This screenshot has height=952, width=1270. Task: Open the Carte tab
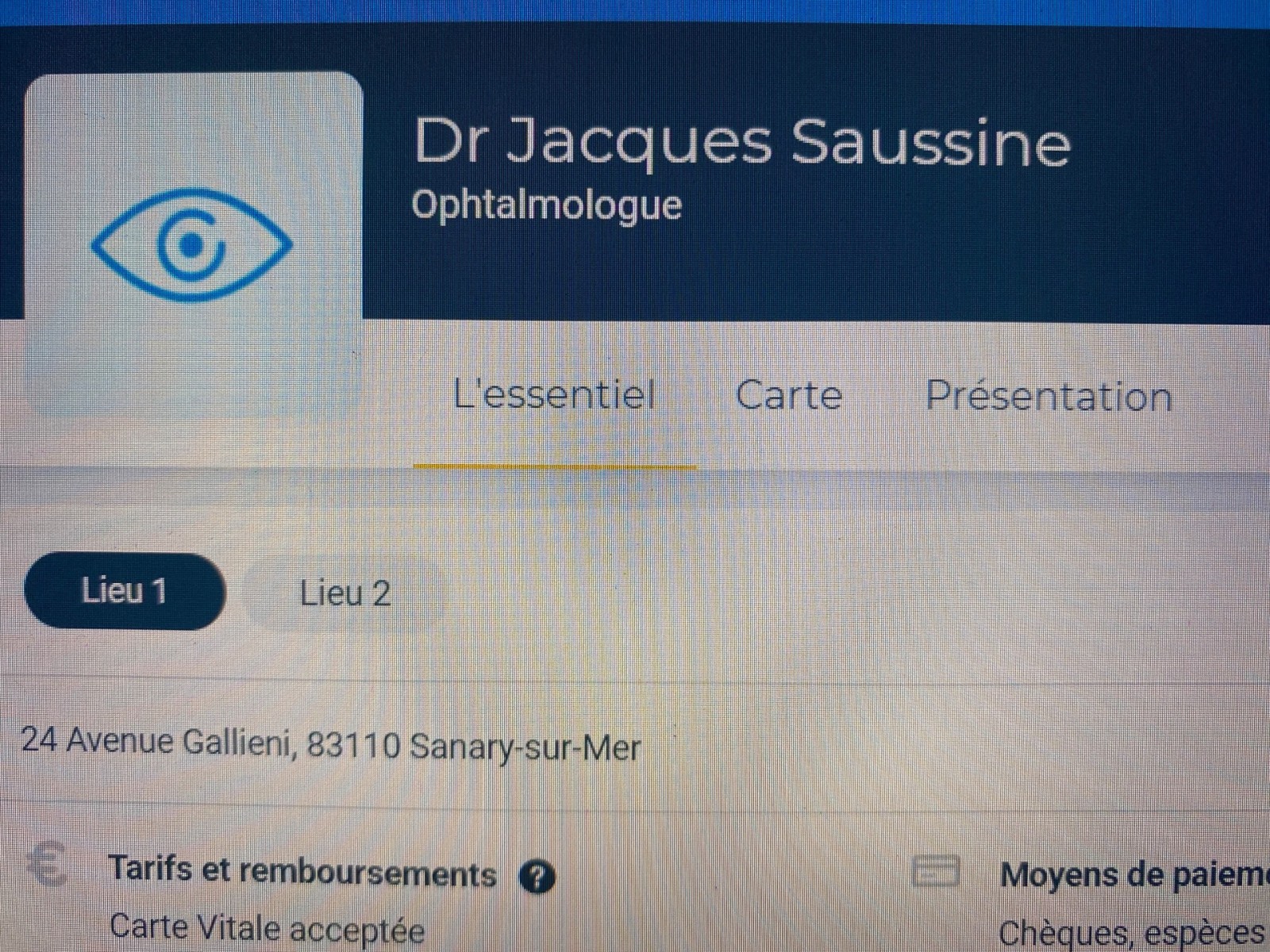(788, 395)
